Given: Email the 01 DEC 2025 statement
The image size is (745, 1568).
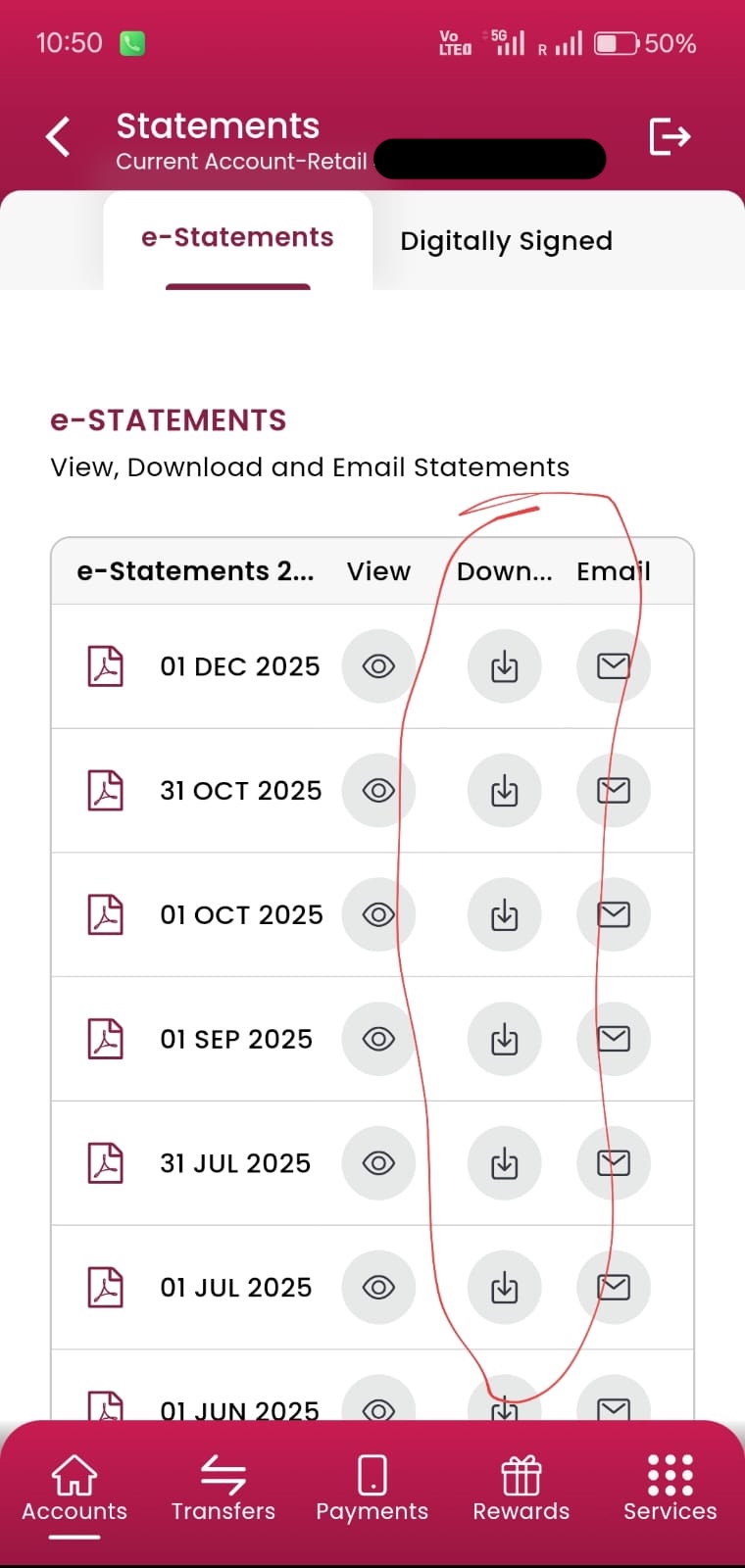Looking at the screenshot, I should click(x=614, y=666).
